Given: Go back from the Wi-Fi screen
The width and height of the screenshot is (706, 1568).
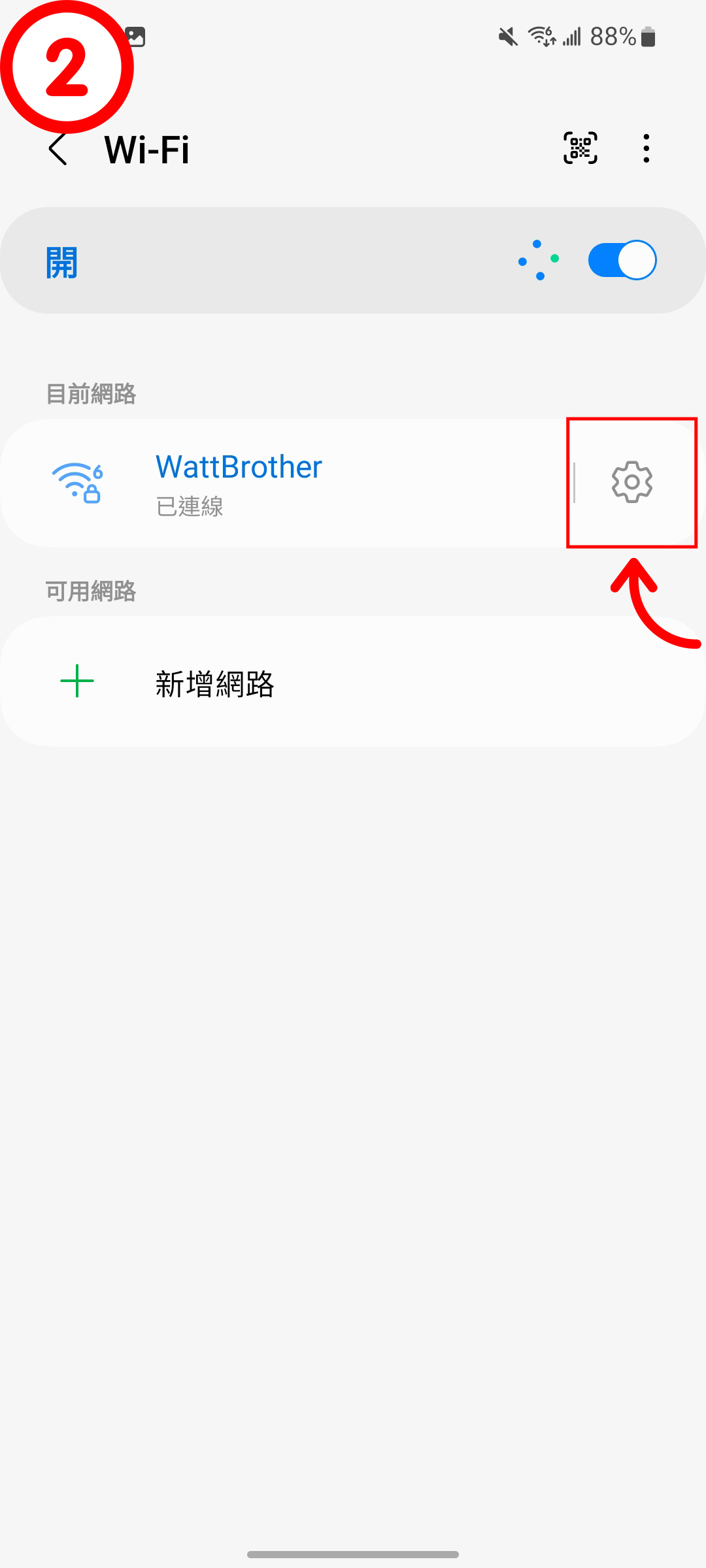Looking at the screenshot, I should pyautogui.click(x=58, y=150).
